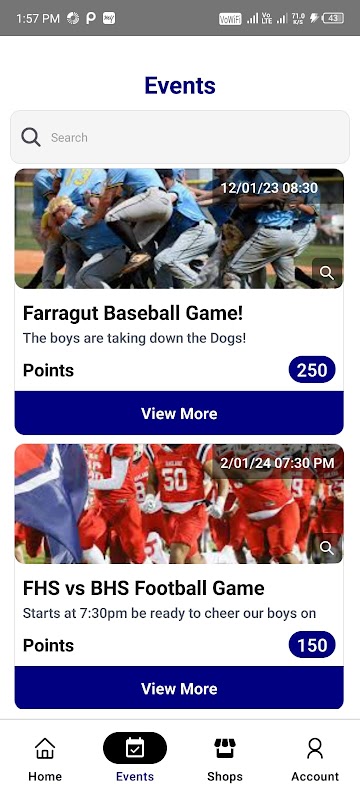360x800 pixels.
Task: Go to the Home tab
Action: pos(45,759)
